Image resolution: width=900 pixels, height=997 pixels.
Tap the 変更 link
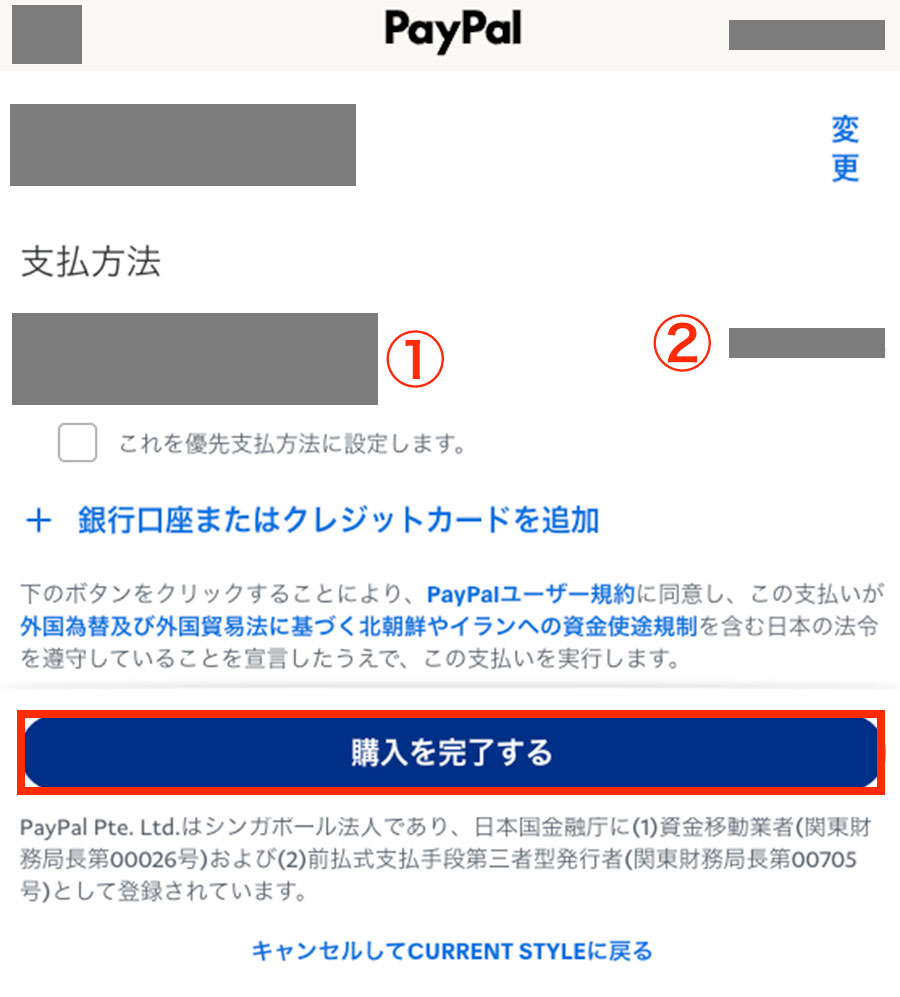click(845, 148)
